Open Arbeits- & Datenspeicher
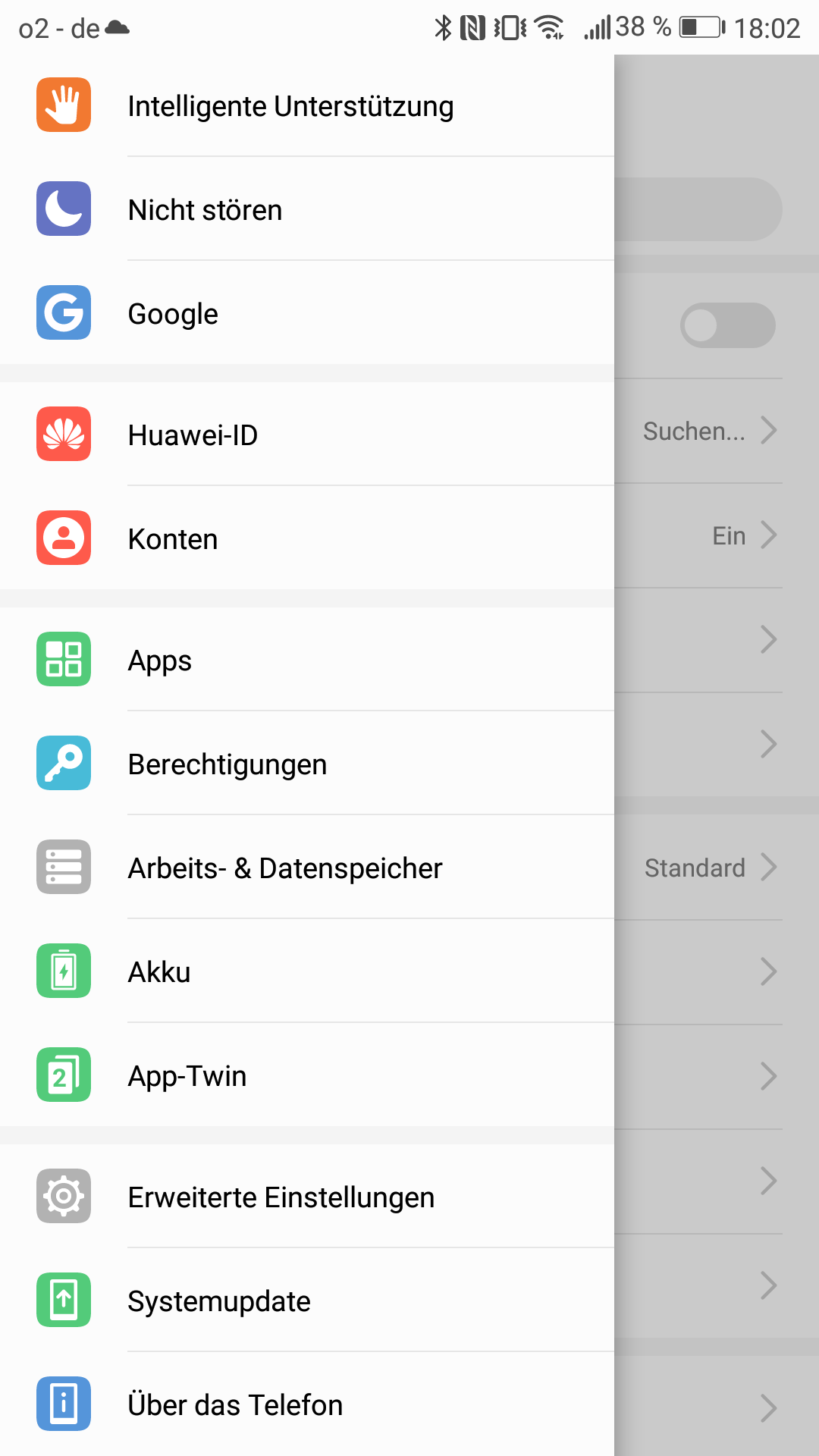 click(284, 868)
